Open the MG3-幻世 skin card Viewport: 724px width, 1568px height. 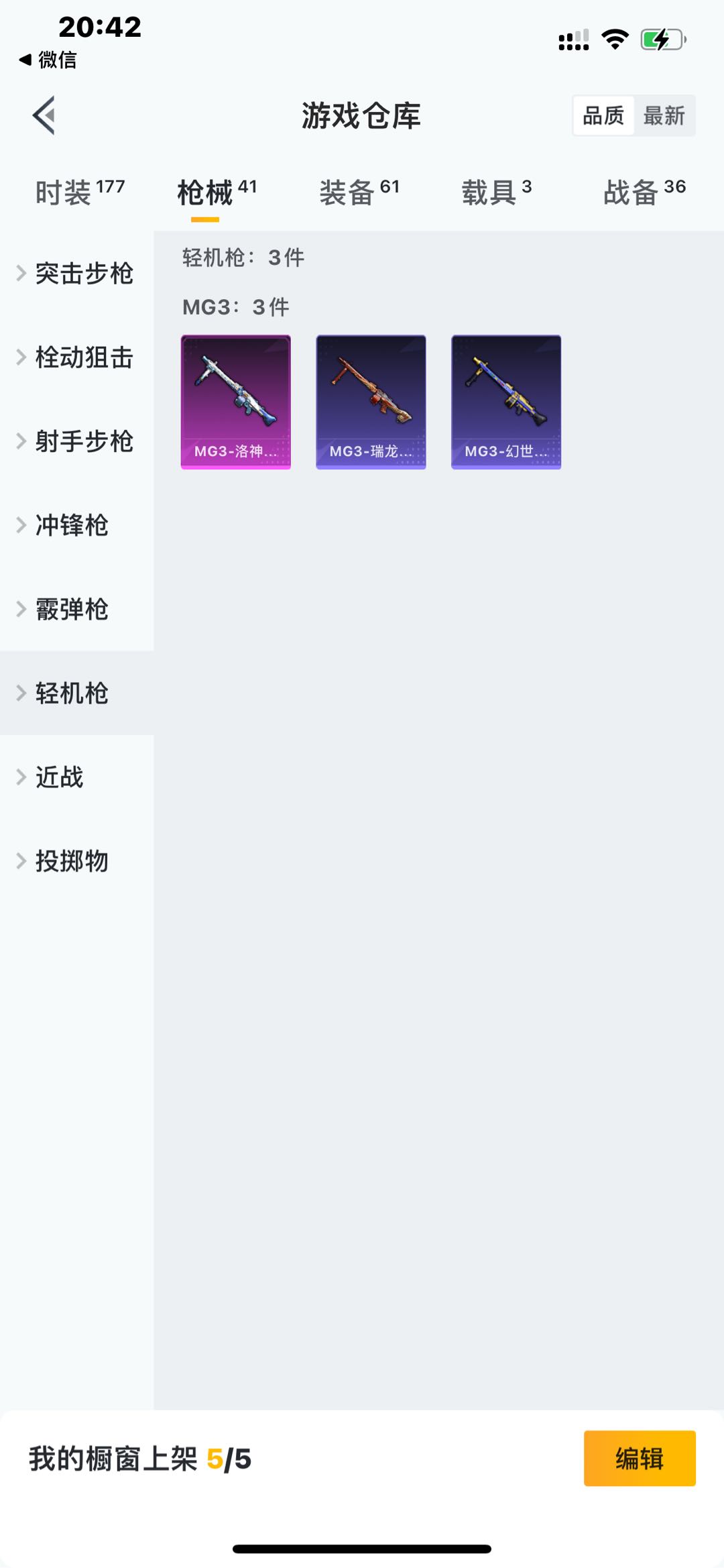(506, 402)
